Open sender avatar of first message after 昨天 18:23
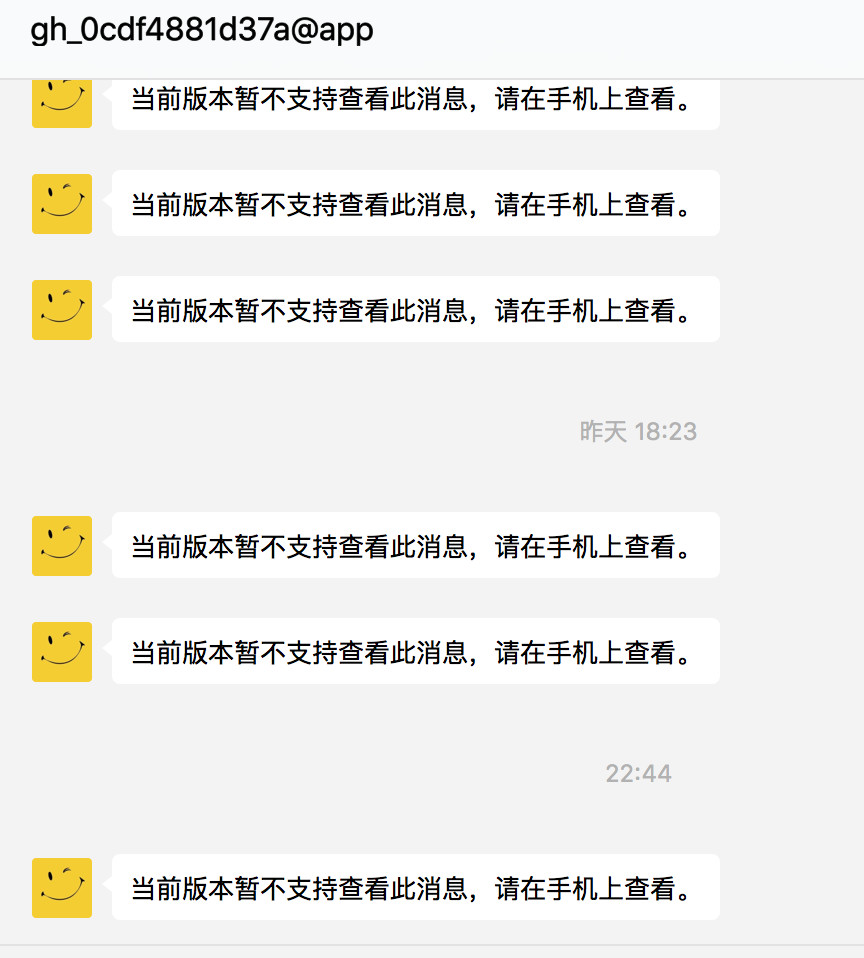This screenshot has width=864, height=958. click(62, 546)
